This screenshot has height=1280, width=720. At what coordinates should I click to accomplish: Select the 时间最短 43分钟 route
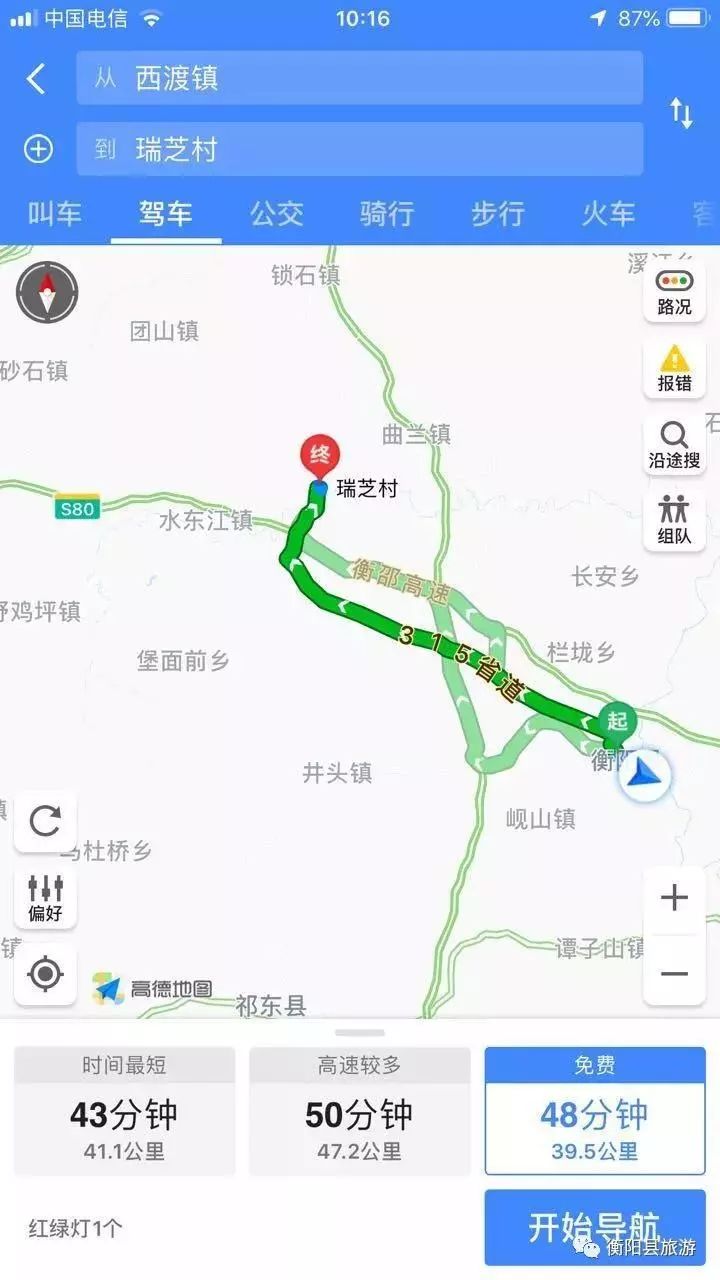click(x=124, y=1111)
